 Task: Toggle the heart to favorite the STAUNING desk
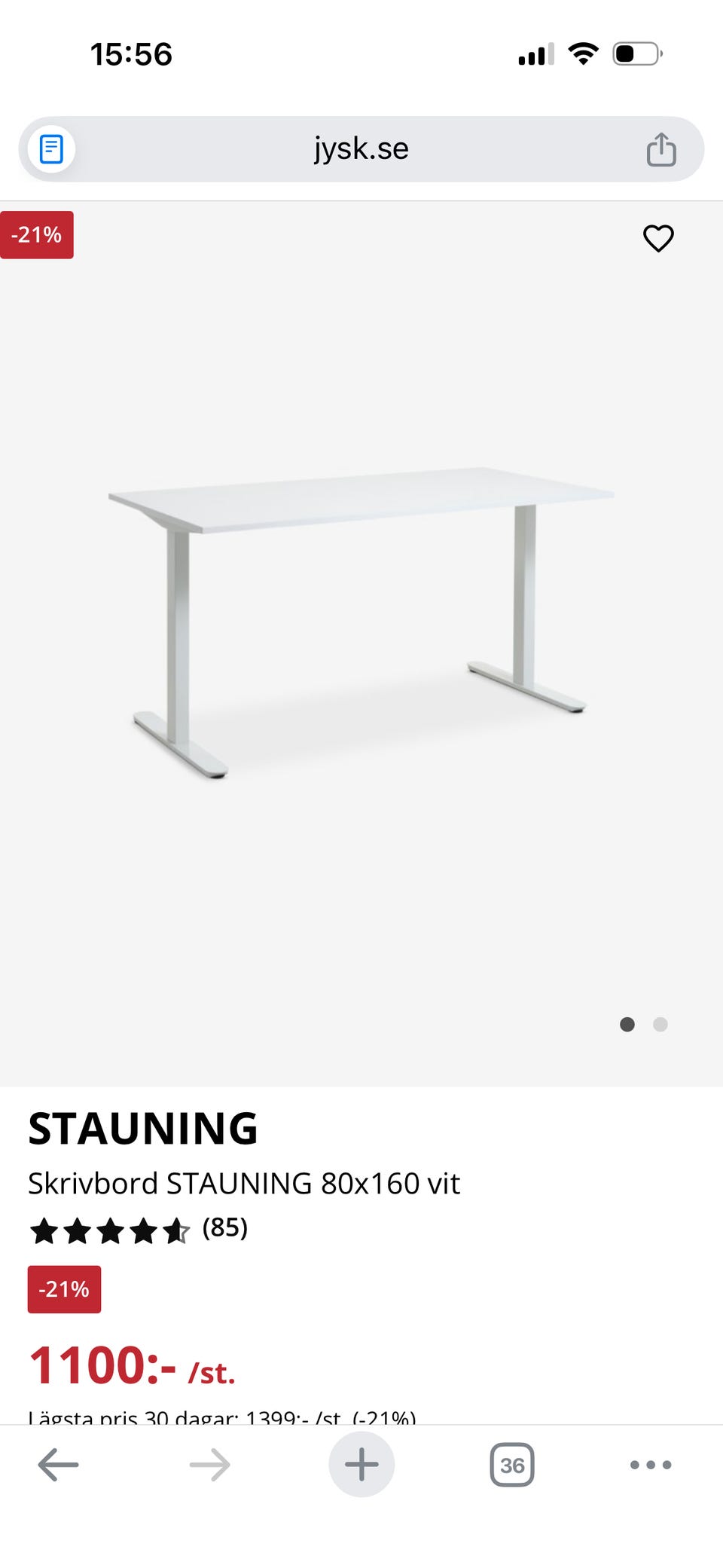[657, 239]
